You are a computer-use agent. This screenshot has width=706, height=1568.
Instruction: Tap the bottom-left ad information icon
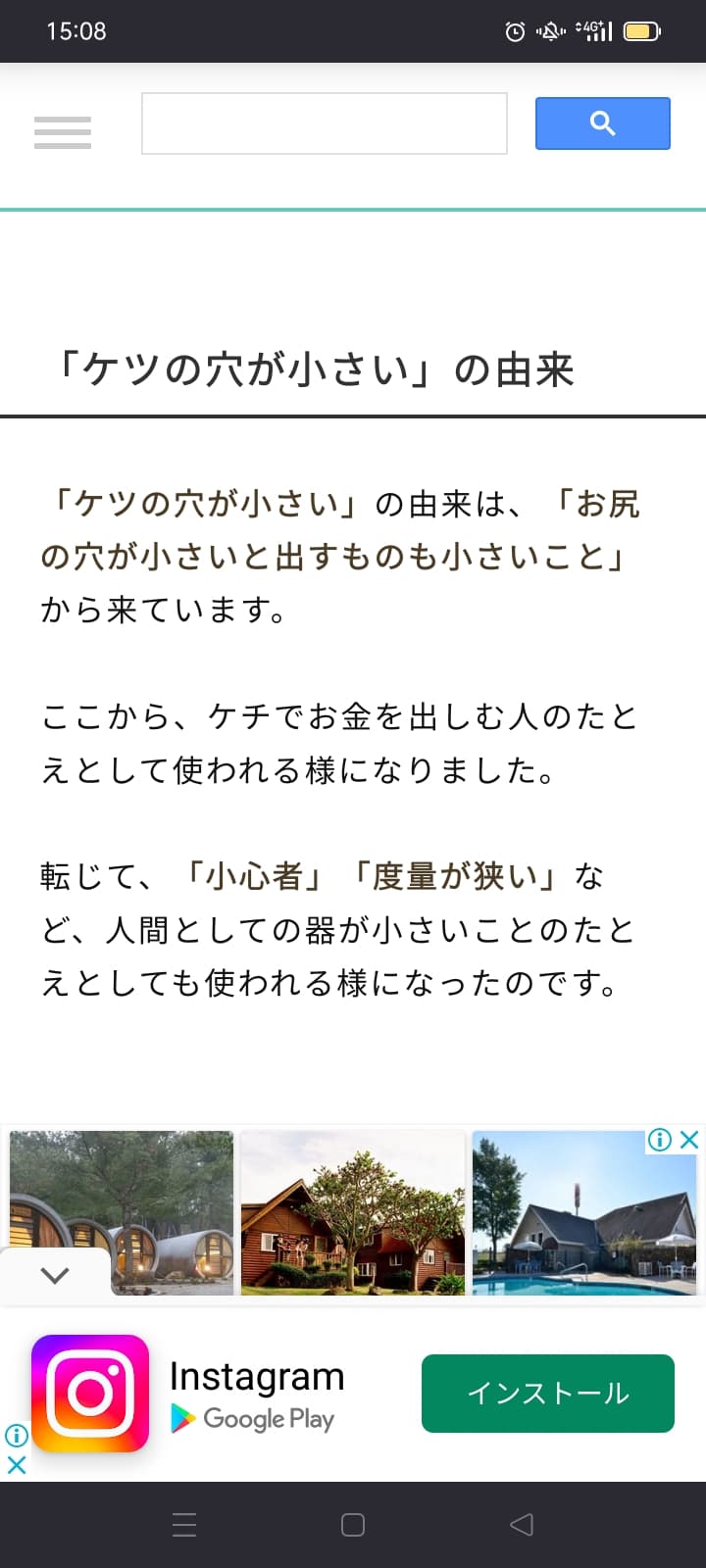pyautogui.click(x=16, y=1435)
